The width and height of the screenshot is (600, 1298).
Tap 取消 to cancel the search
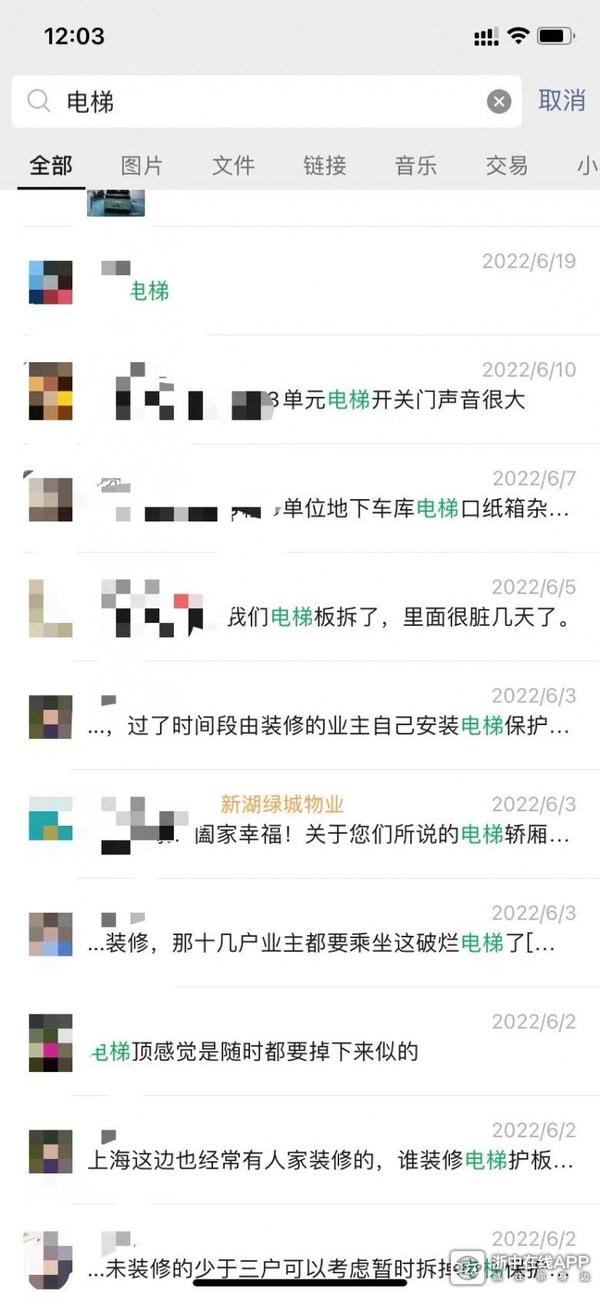tap(561, 100)
